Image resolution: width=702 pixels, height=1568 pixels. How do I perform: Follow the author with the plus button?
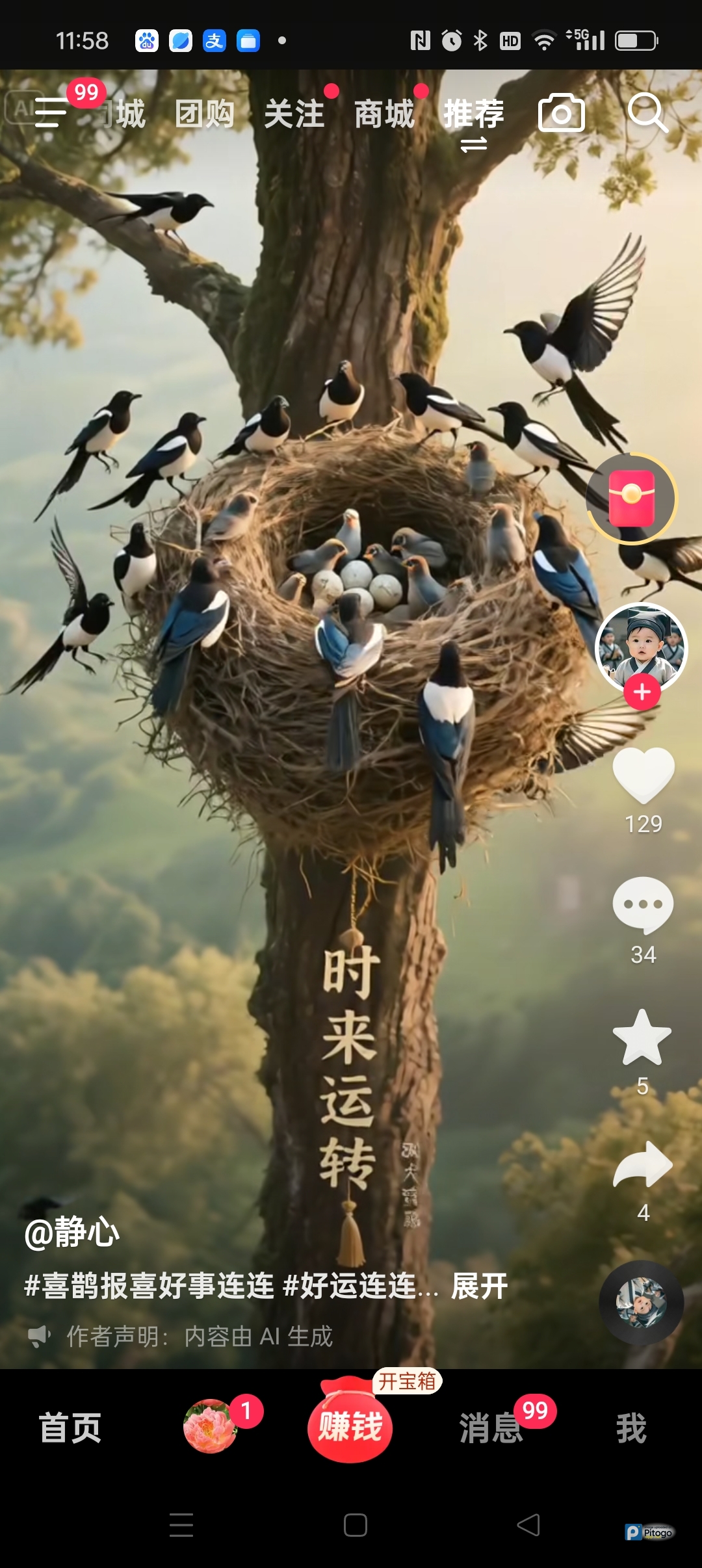coord(642,692)
